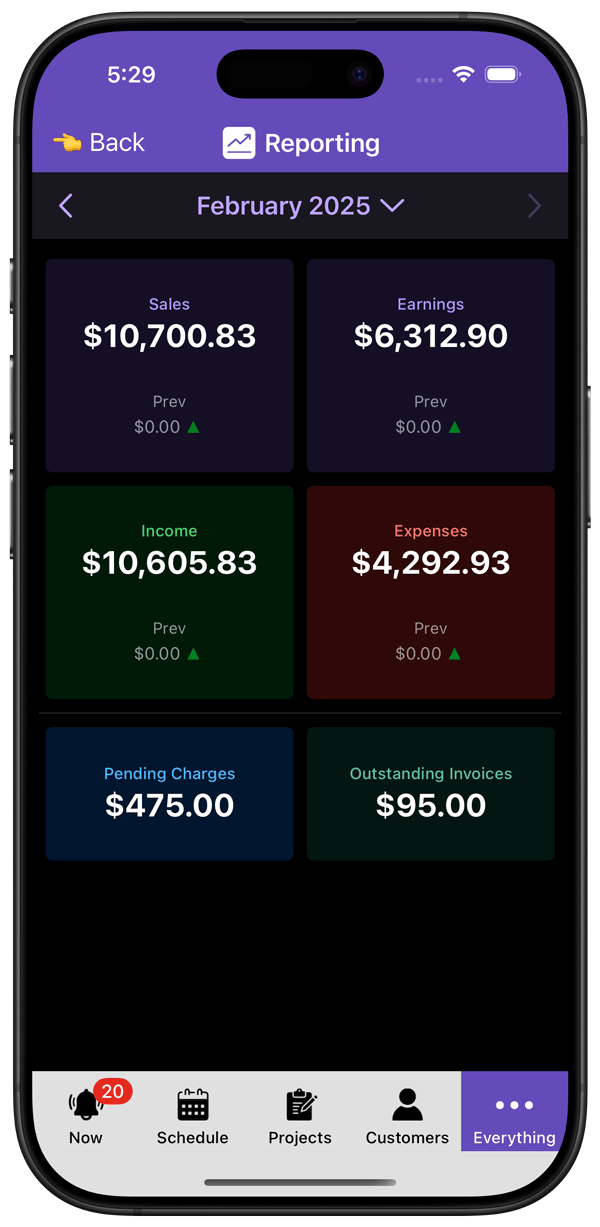Screen dimensions: 600x1227
Task: Select the Everything tab
Action: (x=514, y=1116)
